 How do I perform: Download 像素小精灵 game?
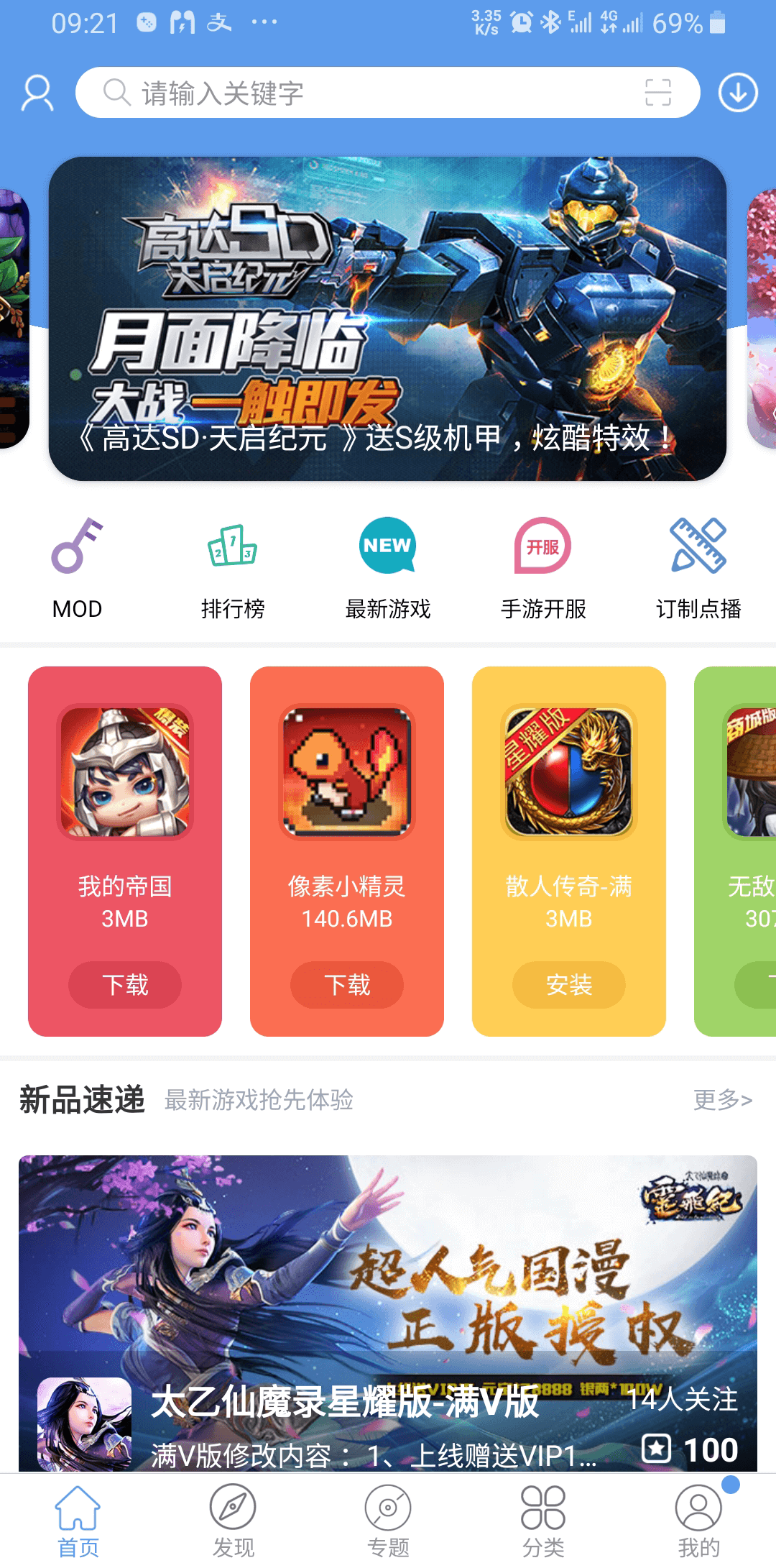click(x=347, y=984)
